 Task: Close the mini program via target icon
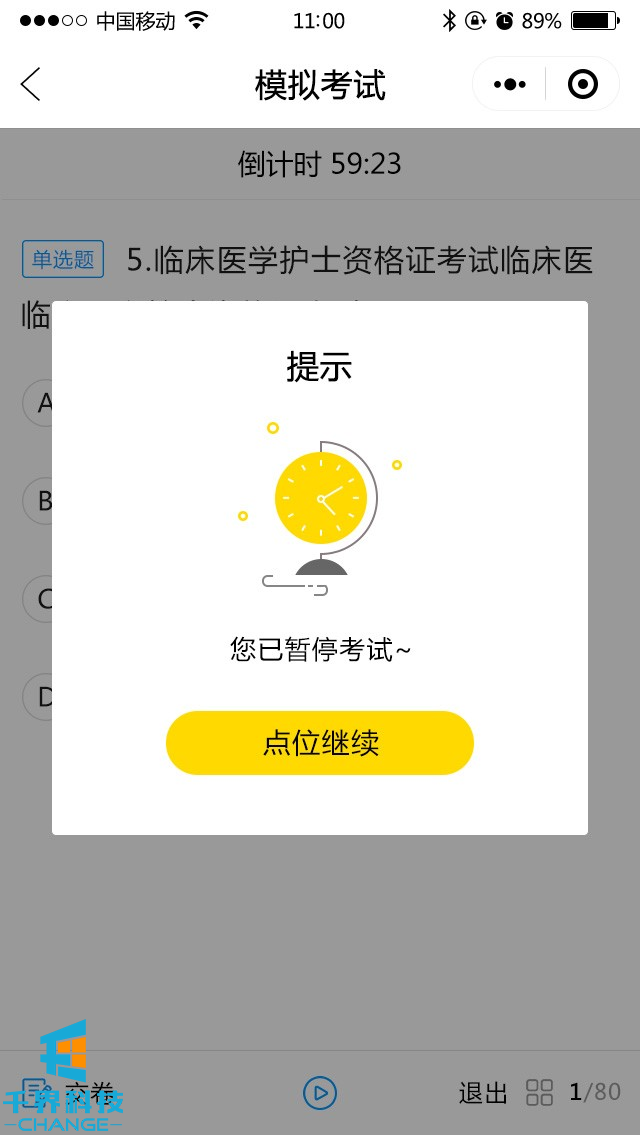click(x=582, y=84)
